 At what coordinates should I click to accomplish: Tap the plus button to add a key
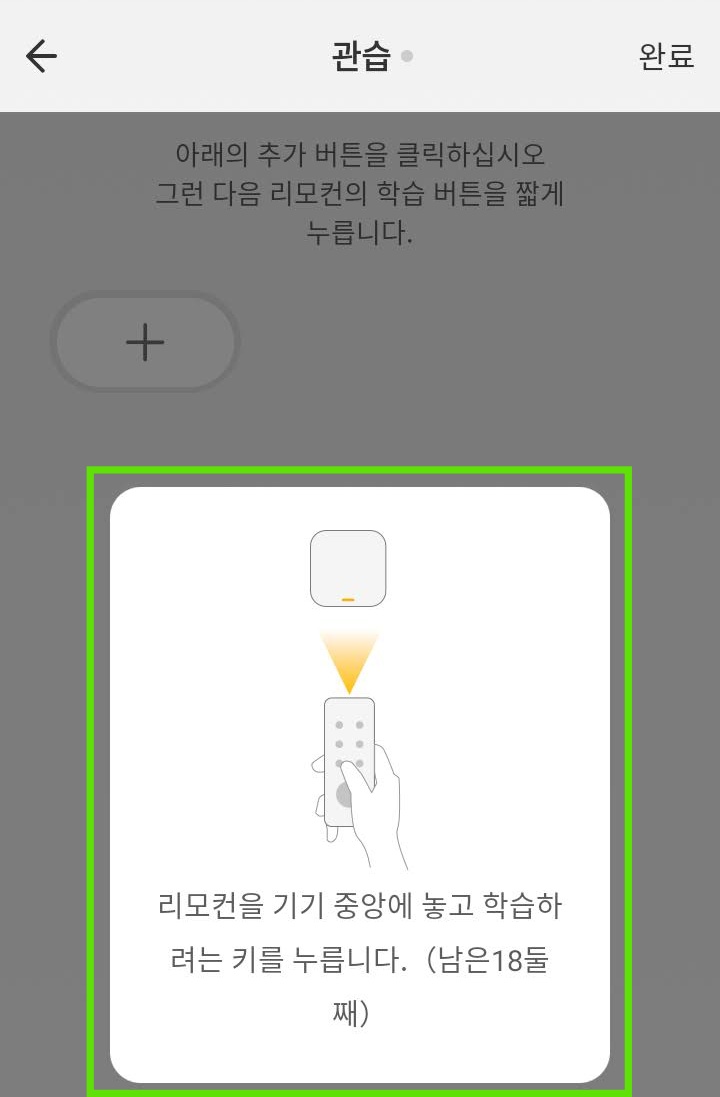click(145, 343)
